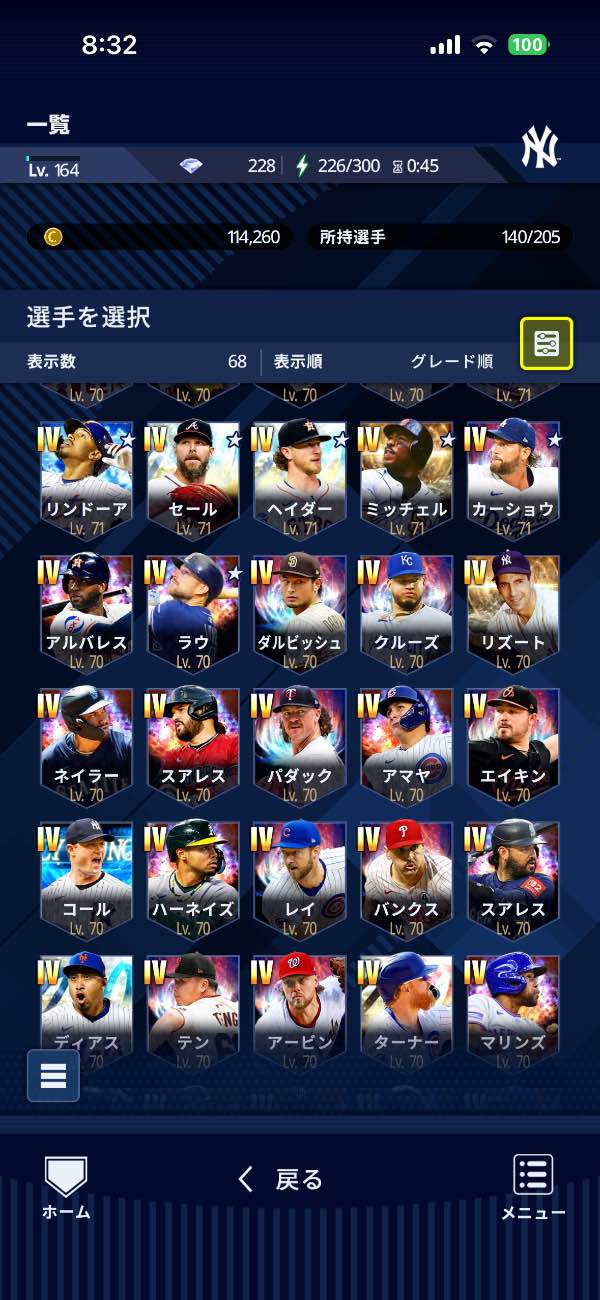Select the リンドーア player card
The height and width of the screenshot is (1300, 600).
(87, 477)
